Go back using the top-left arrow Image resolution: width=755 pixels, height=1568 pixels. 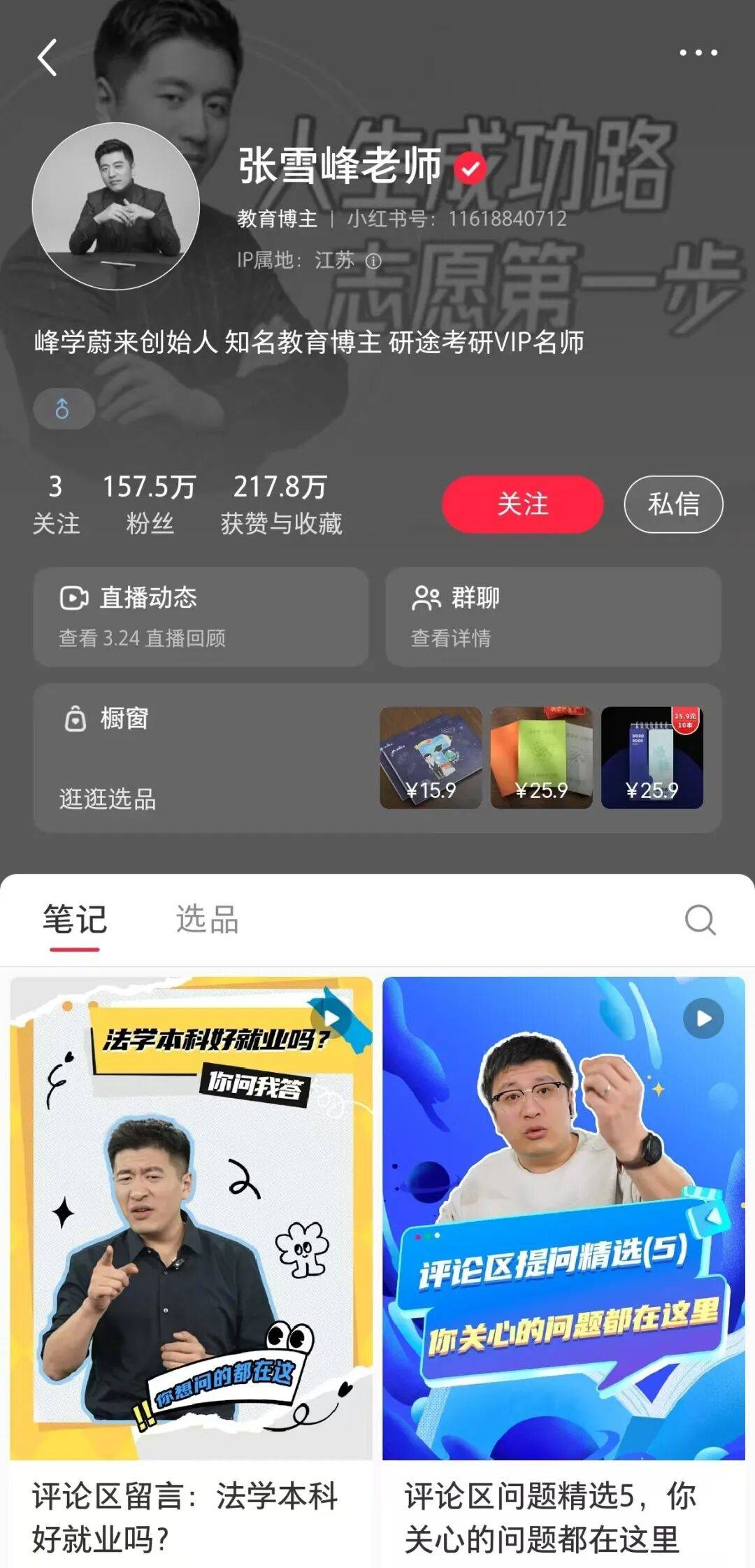(48, 57)
